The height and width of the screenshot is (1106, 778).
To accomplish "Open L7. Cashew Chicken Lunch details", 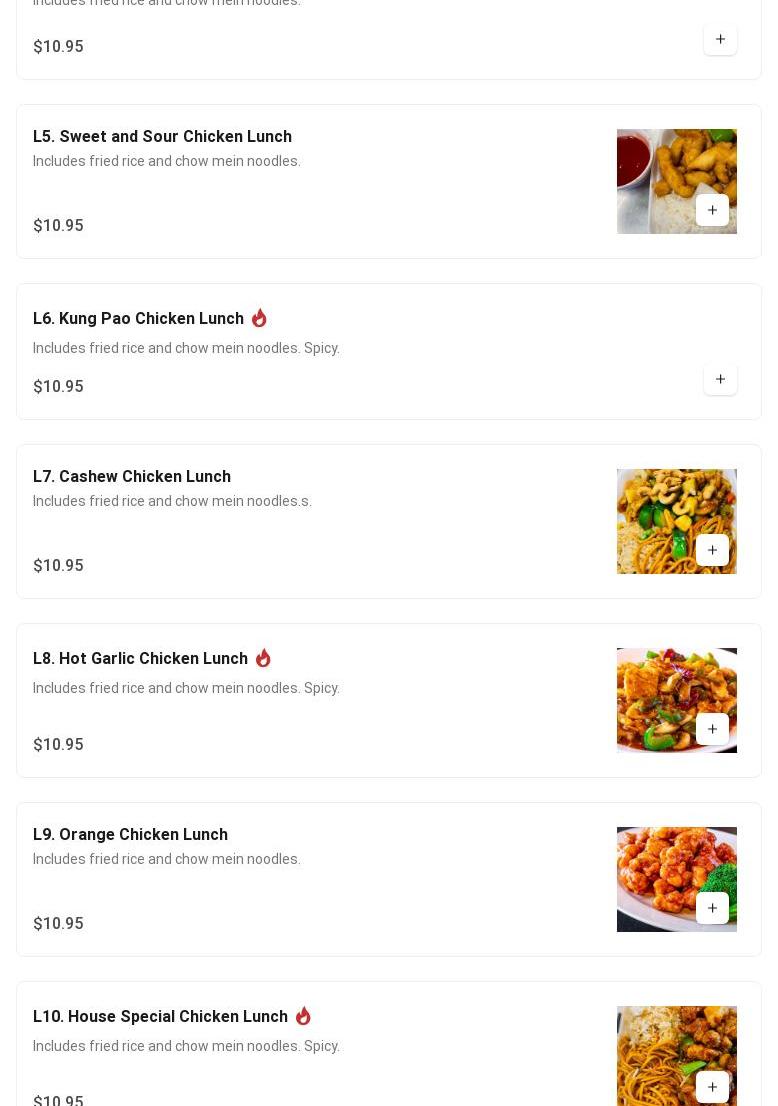I will pyautogui.click(x=132, y=477).
